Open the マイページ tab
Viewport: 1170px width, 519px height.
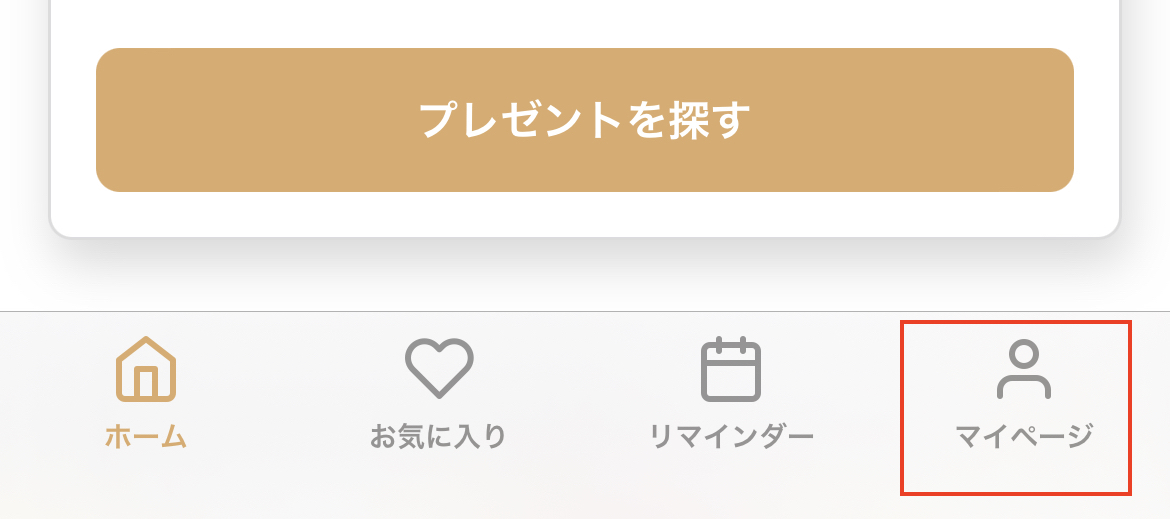1023,395
